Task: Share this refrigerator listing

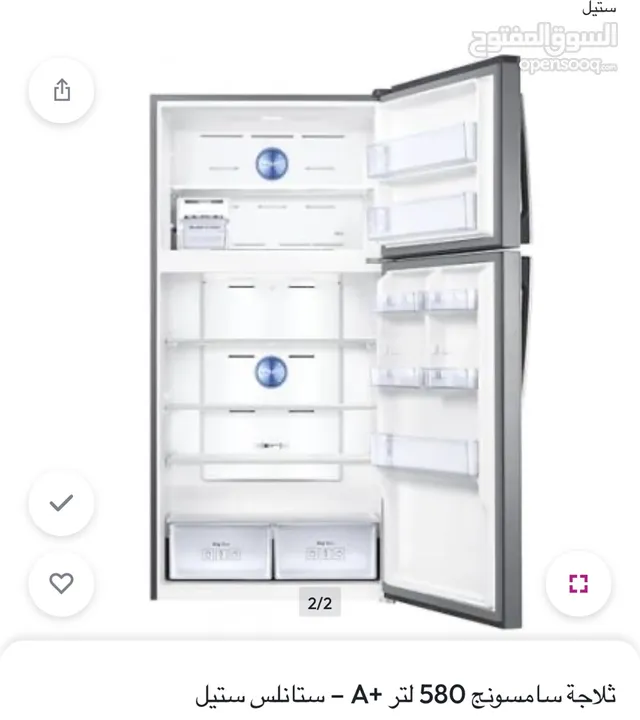Action: 62,91
